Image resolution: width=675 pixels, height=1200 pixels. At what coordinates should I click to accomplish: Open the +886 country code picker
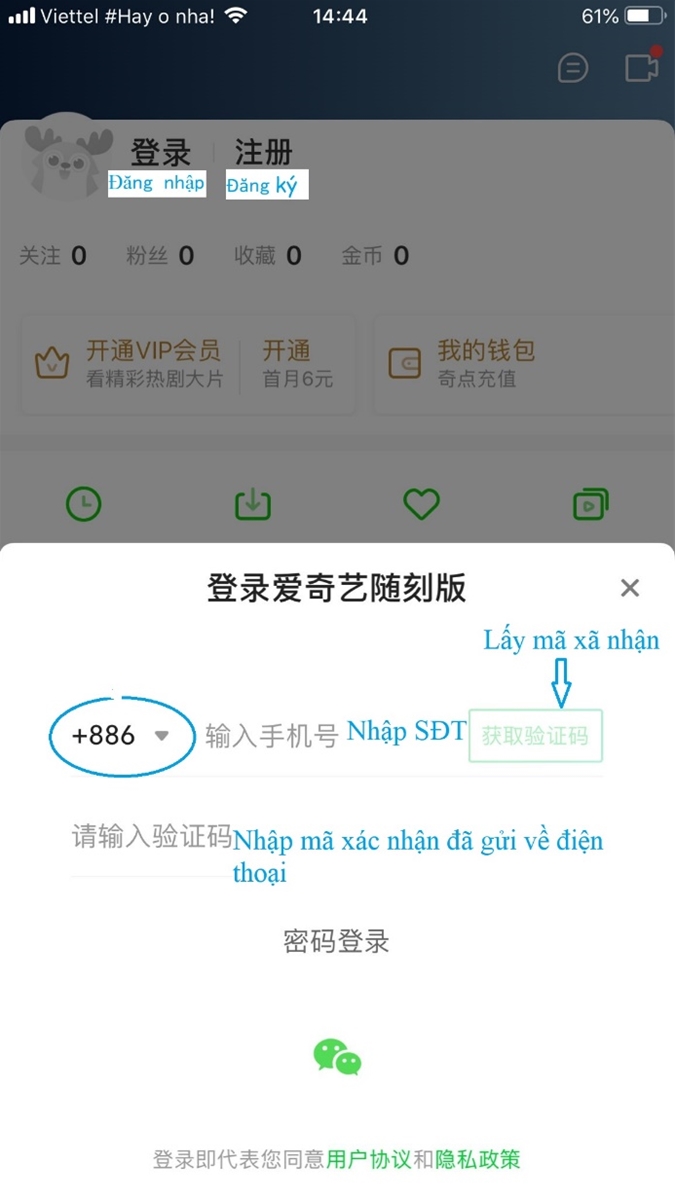pos(119,736)
